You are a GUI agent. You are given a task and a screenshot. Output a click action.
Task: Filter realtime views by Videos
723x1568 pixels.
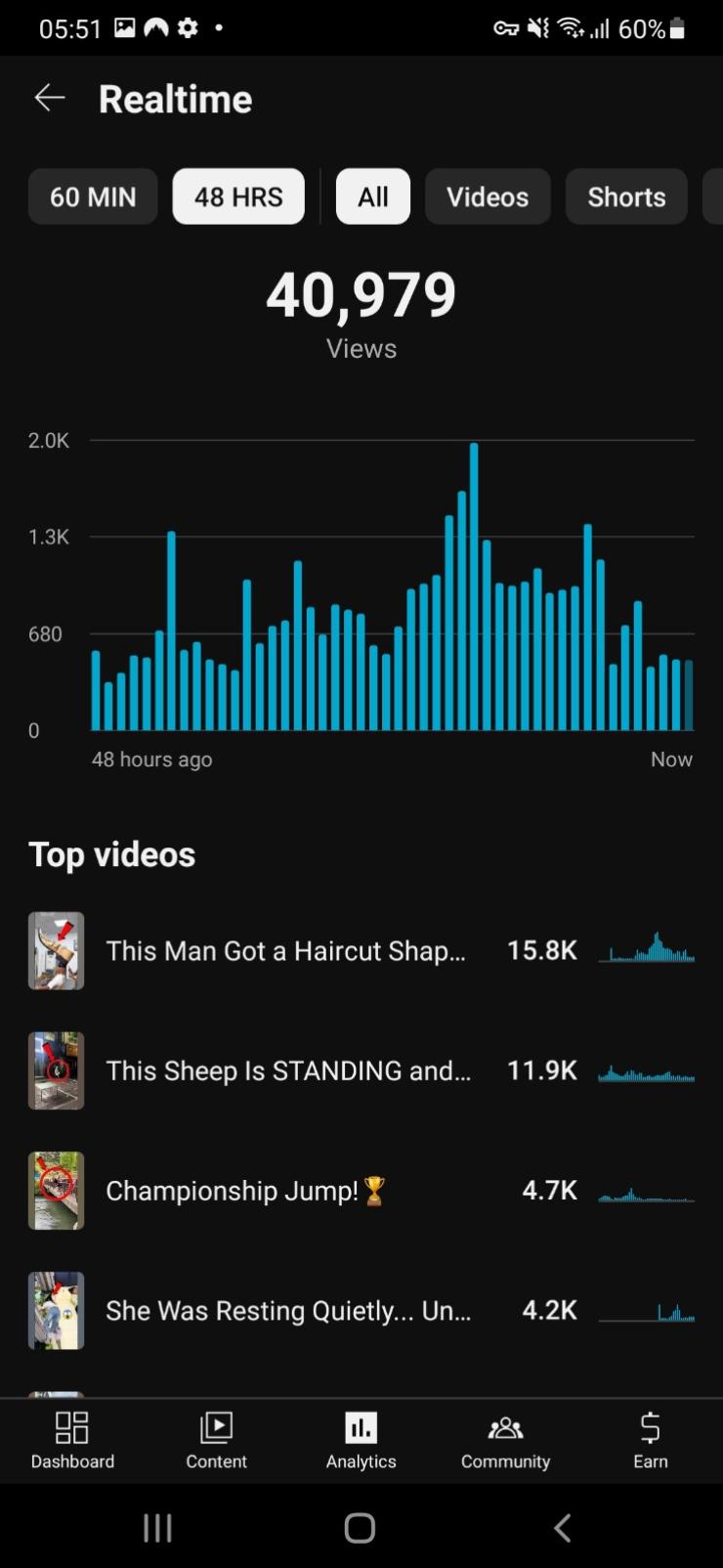pyautogui.click(x=488, y=196)
